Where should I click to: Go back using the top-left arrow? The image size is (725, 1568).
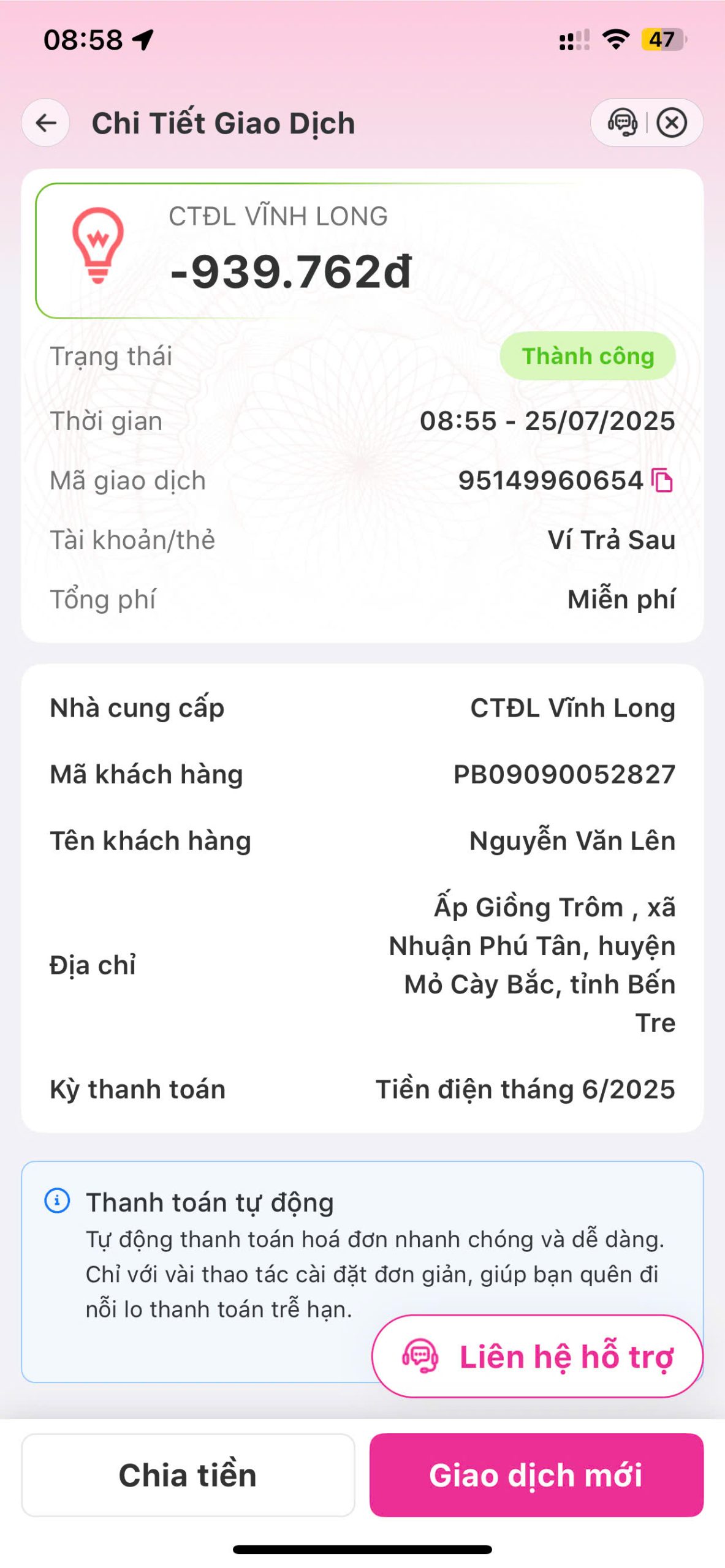pyautogui.click(x=46, y=123)
